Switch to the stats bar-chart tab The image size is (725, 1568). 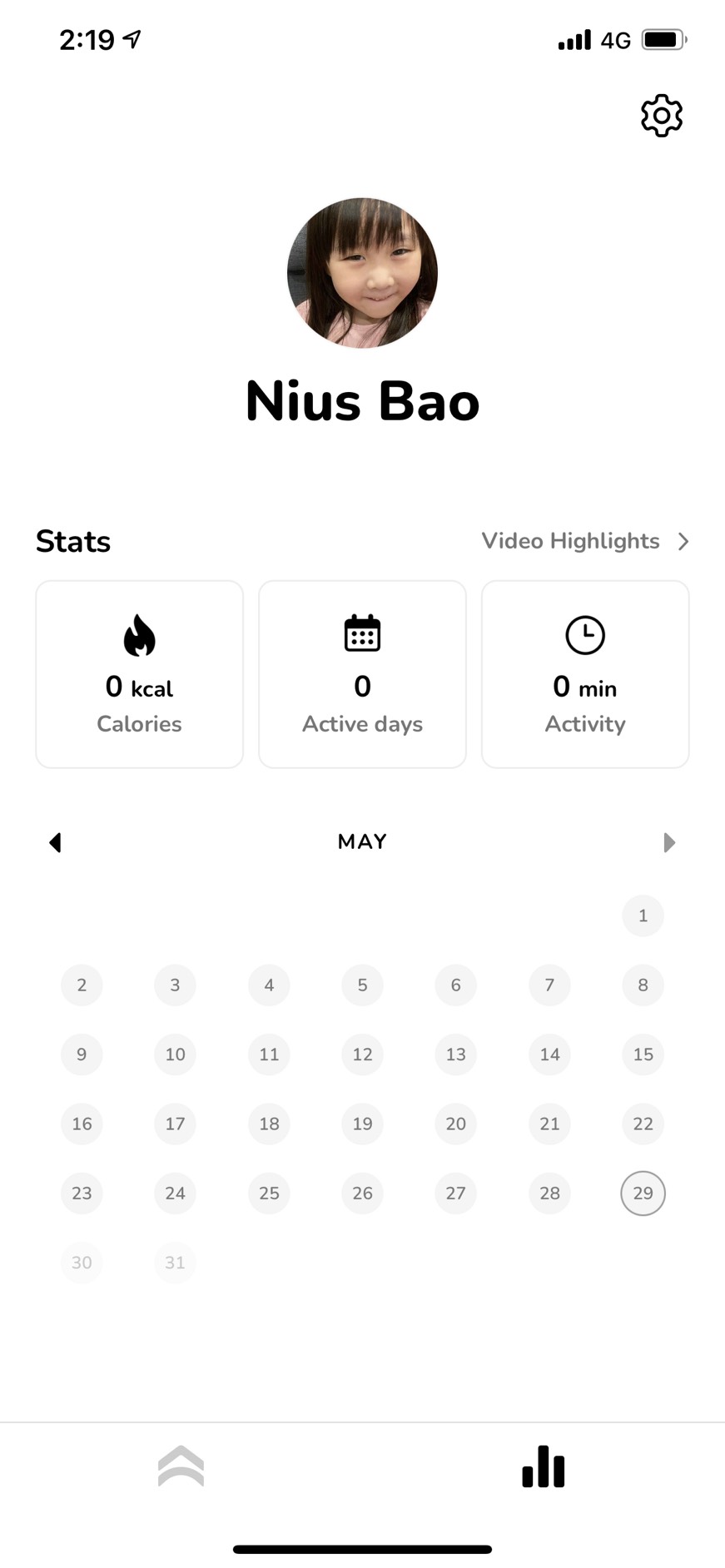tap(544, 1466)
